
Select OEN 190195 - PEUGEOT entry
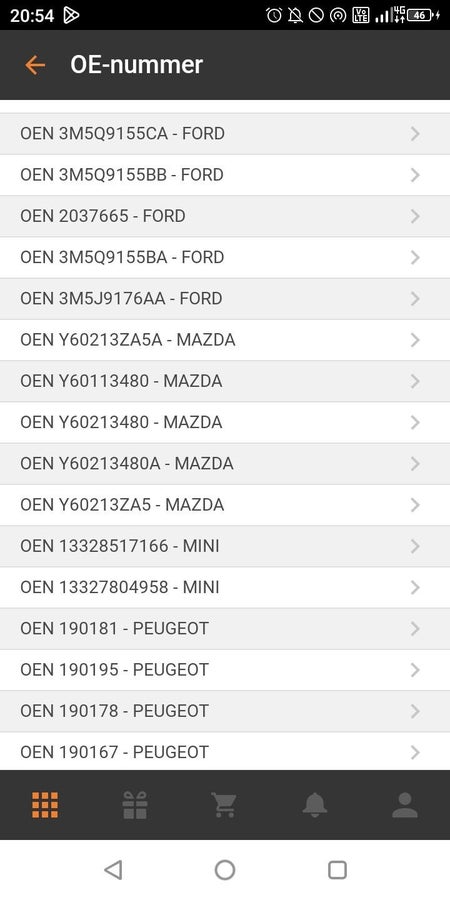[225, 670]
